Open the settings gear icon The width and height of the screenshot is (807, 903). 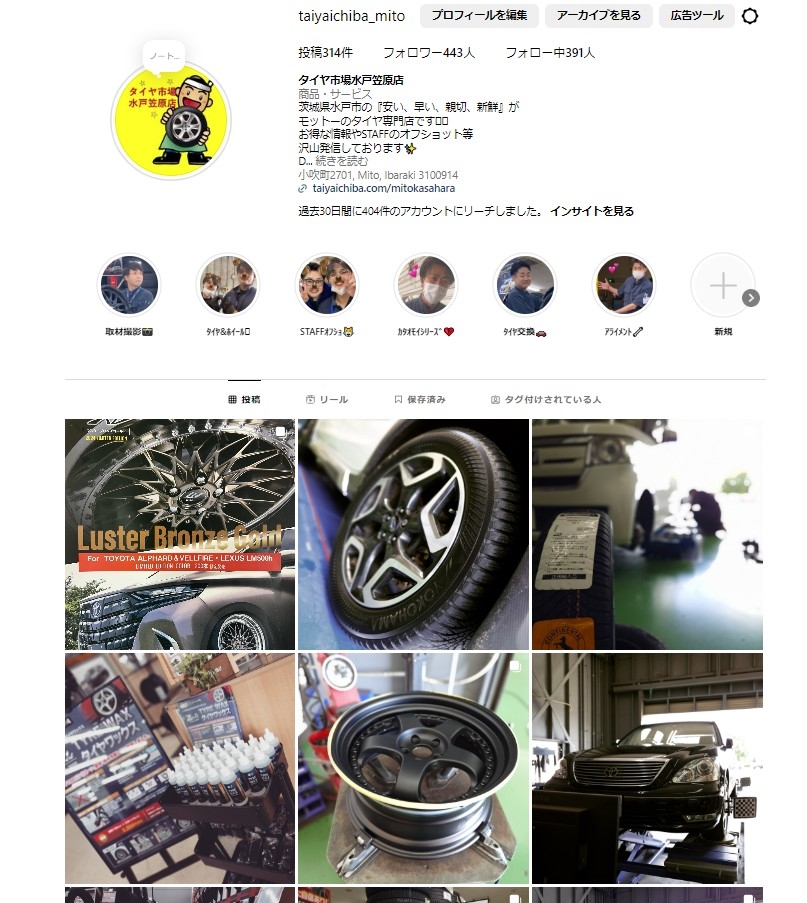click(750, 17)
